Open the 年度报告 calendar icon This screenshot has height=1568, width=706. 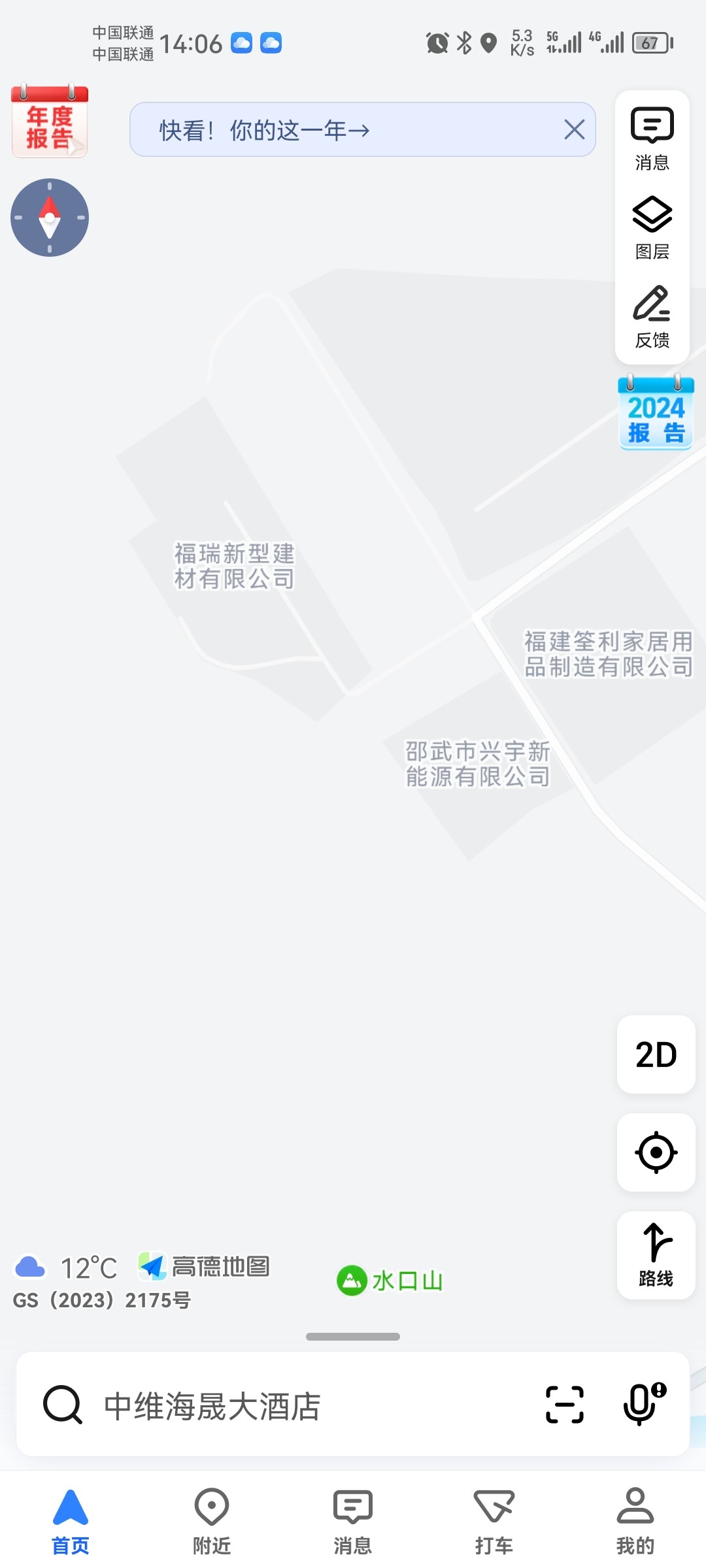50,122
